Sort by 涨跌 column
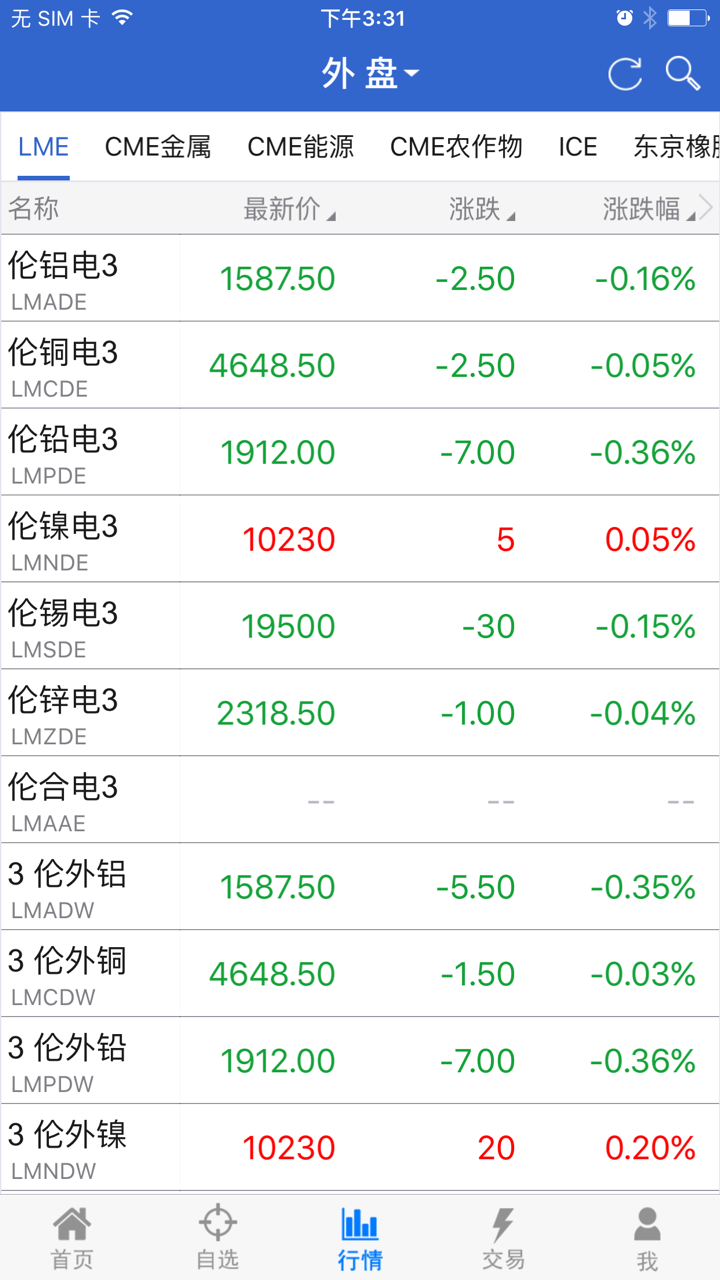 tap(481, 209)
